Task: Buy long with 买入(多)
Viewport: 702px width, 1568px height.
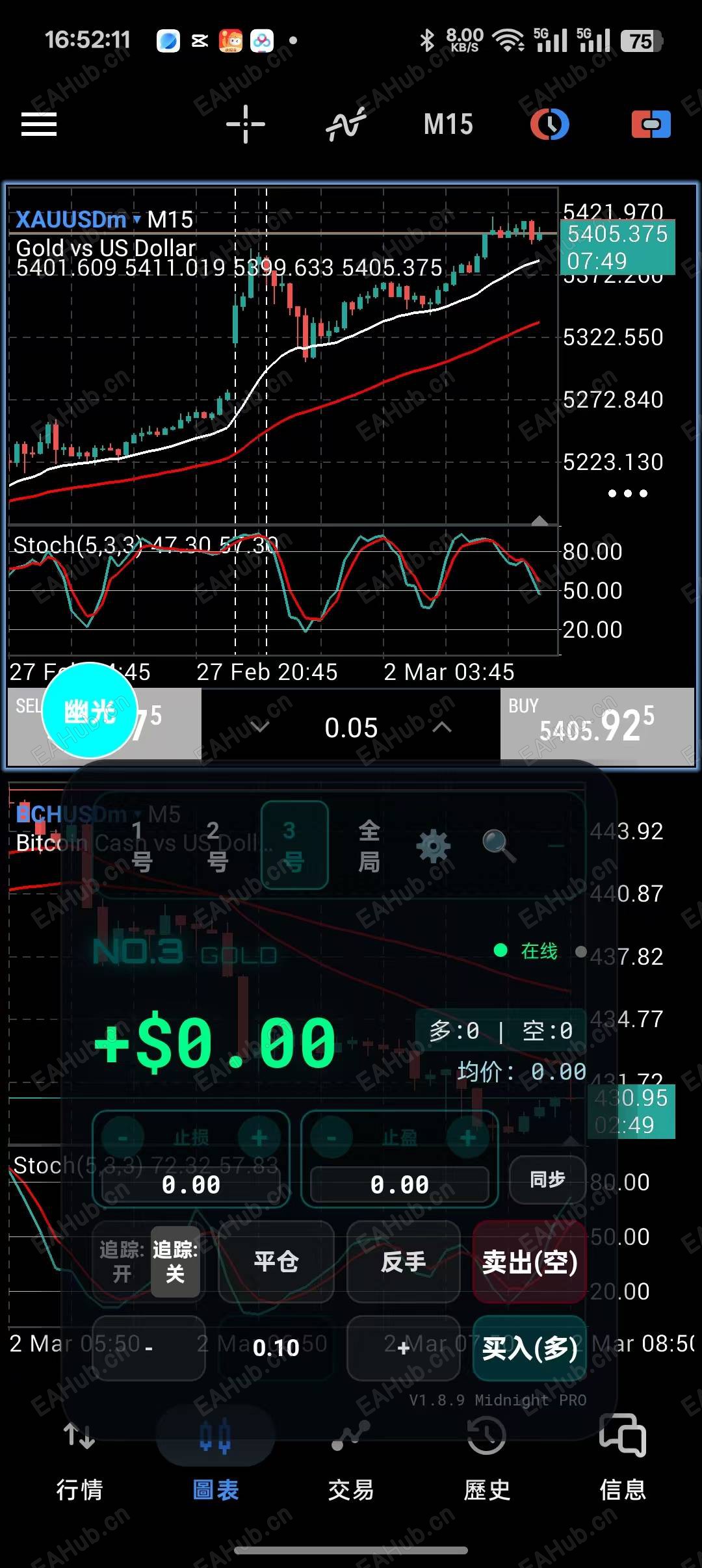Action: click(x=530, y=1348)
